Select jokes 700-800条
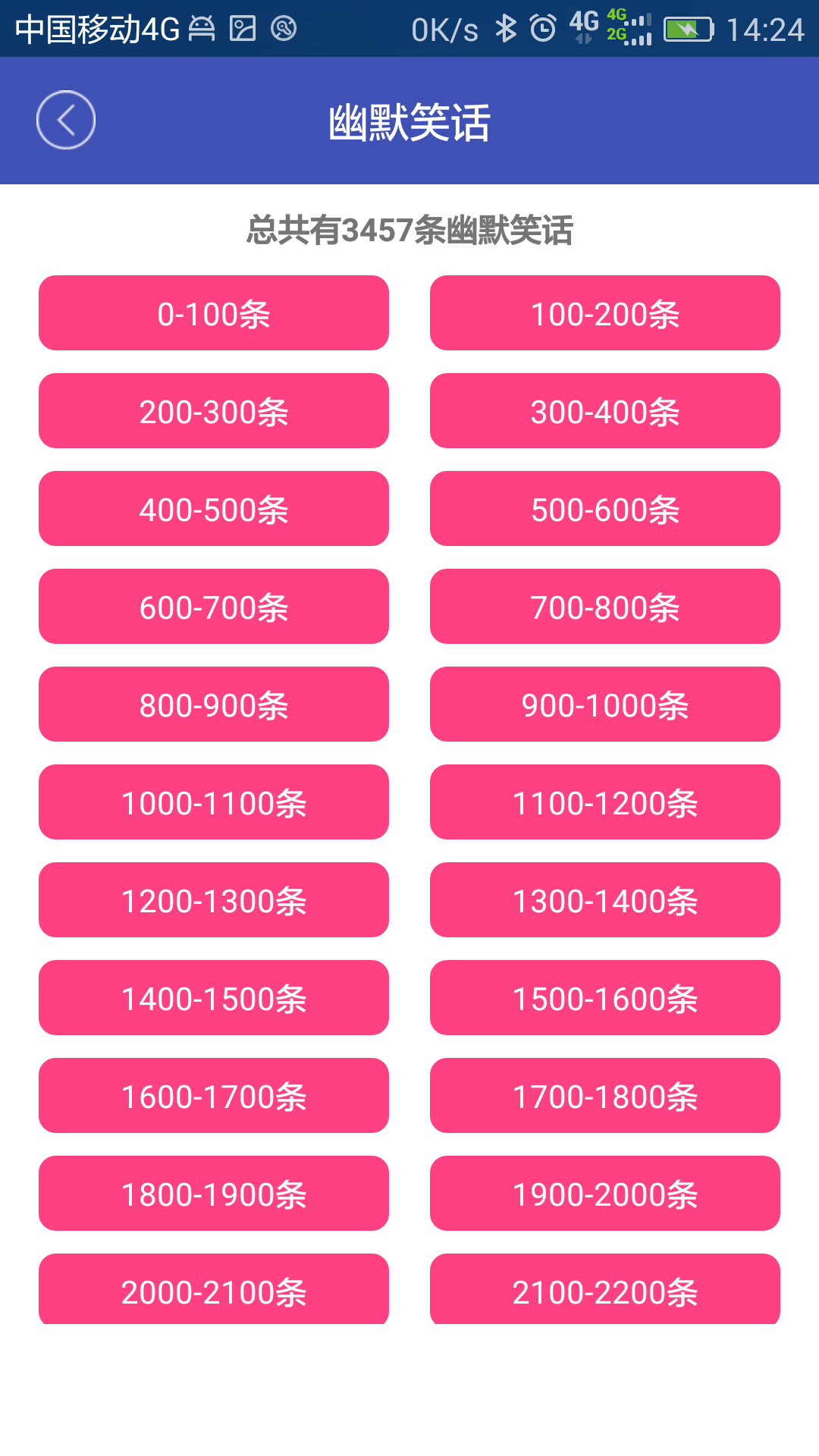The width and height of the screenshot is (819, 1456). coord(604,607)
